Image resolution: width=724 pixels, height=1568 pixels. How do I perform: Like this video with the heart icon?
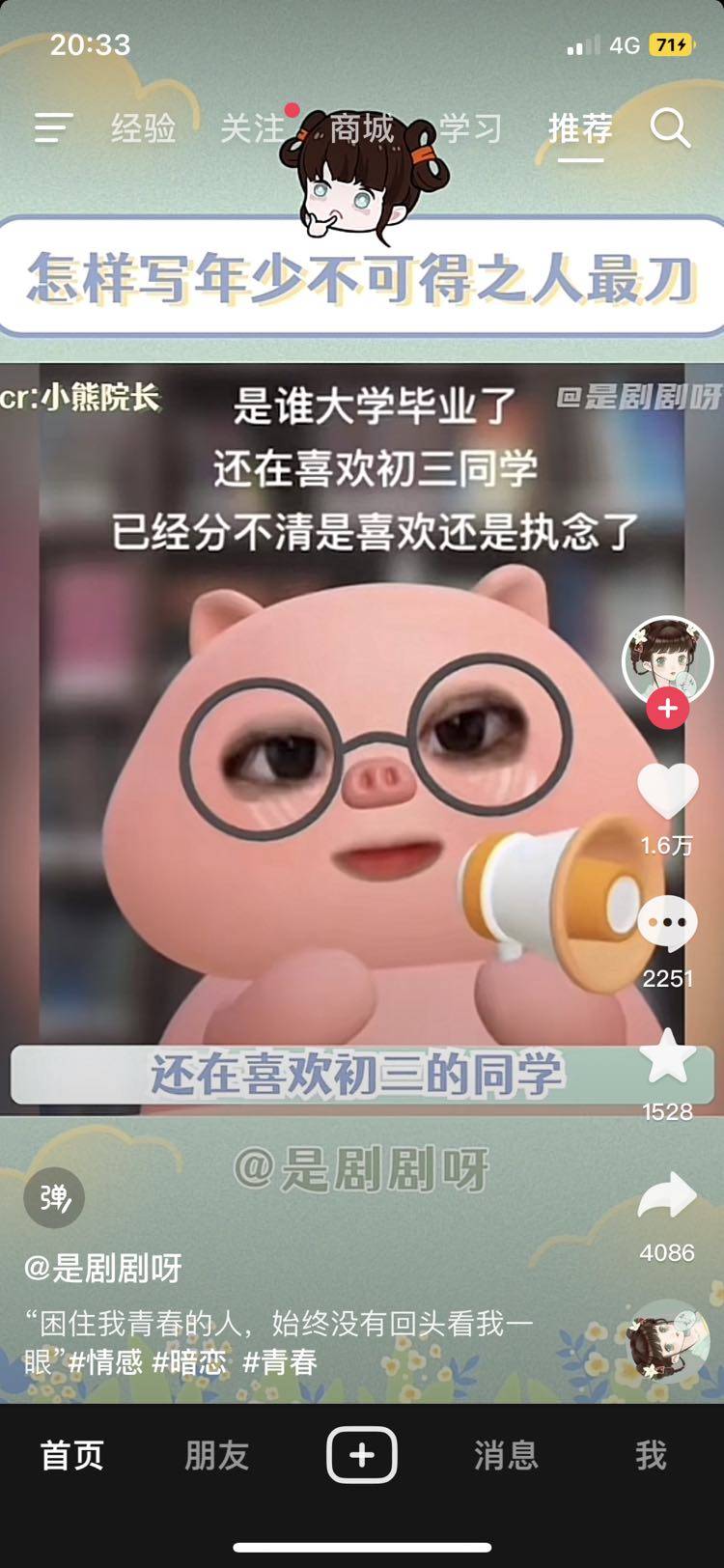tap(667, 792)
